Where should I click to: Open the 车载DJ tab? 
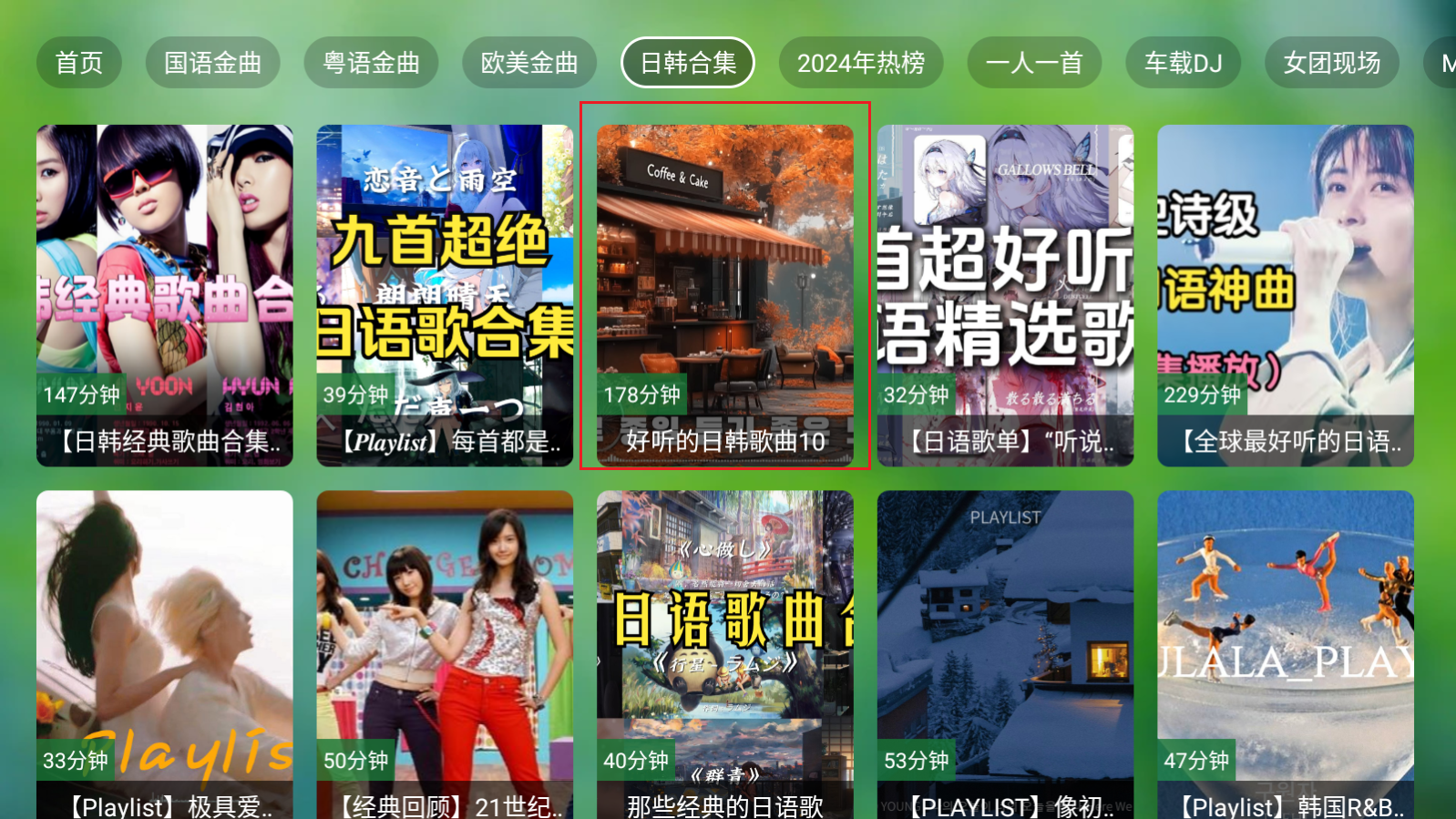point(1183,63)
